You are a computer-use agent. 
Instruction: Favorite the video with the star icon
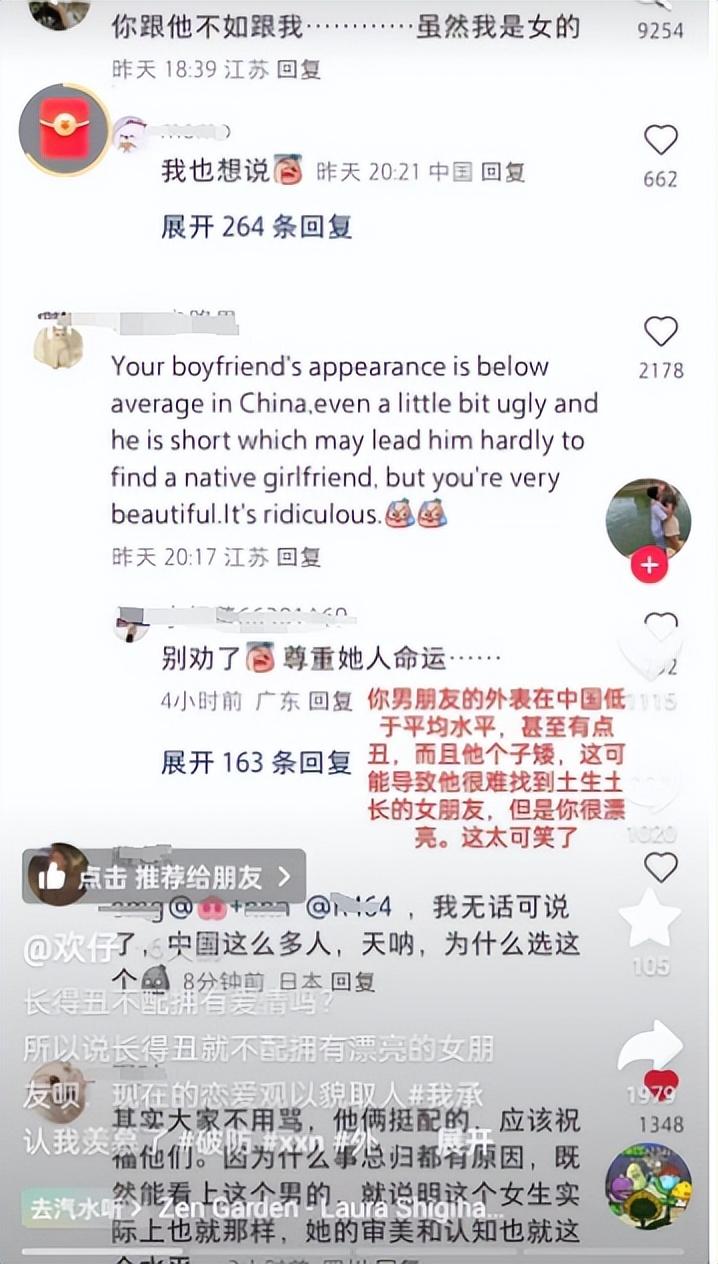point(650,920)
